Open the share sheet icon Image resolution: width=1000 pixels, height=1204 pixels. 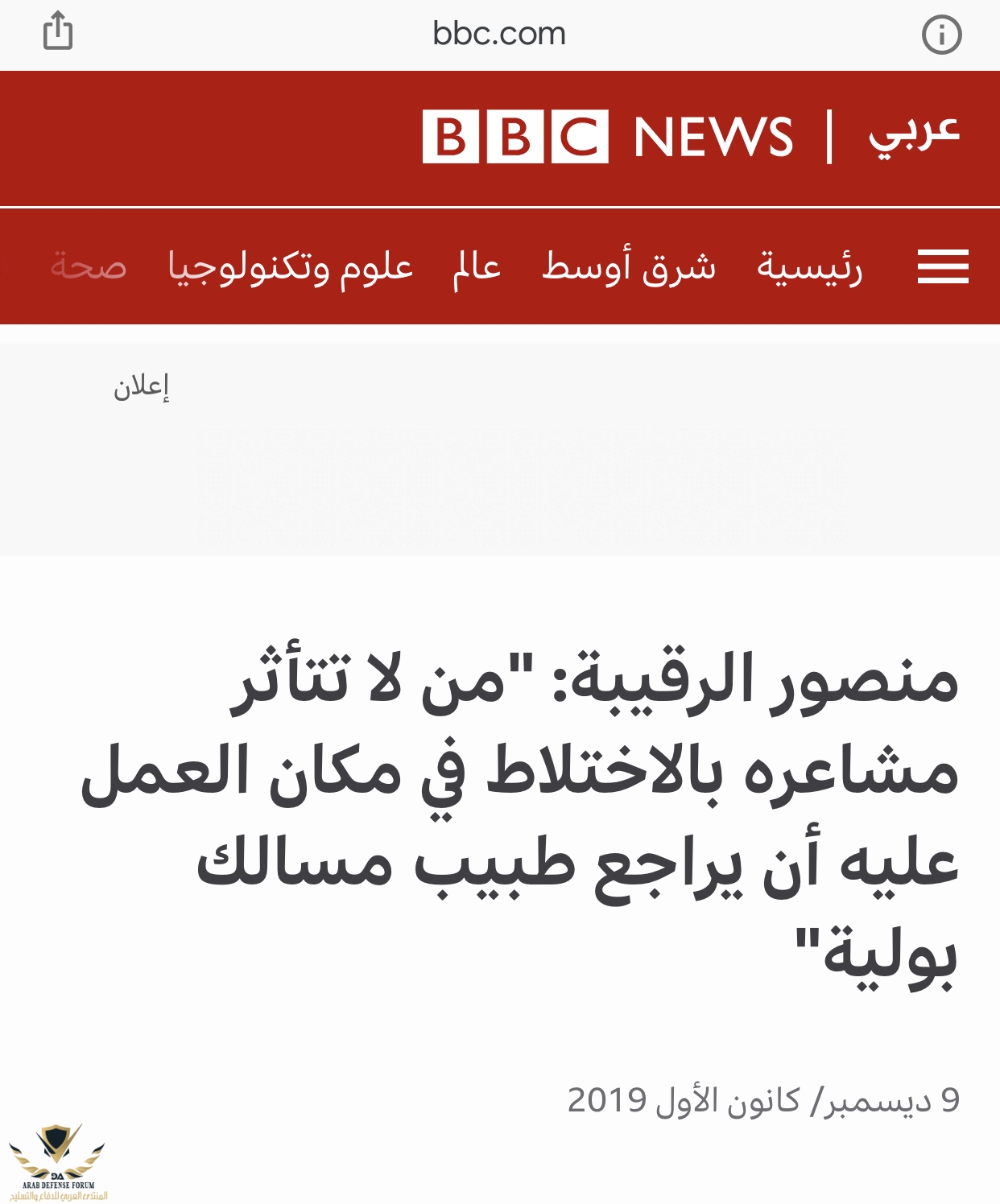(58, 33)
